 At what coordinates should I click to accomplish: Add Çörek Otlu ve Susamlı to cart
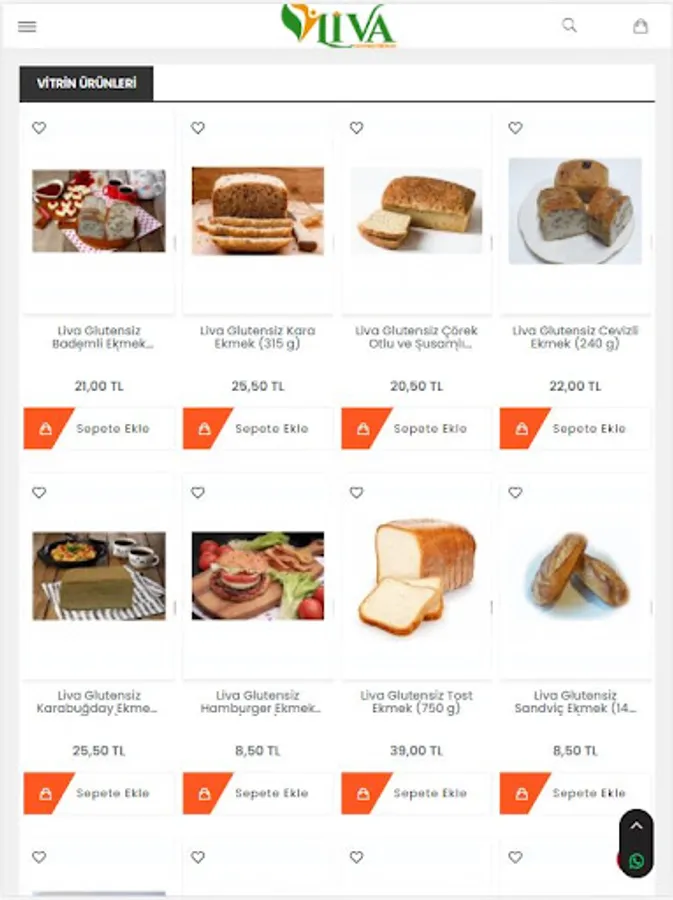coord(417,428)
